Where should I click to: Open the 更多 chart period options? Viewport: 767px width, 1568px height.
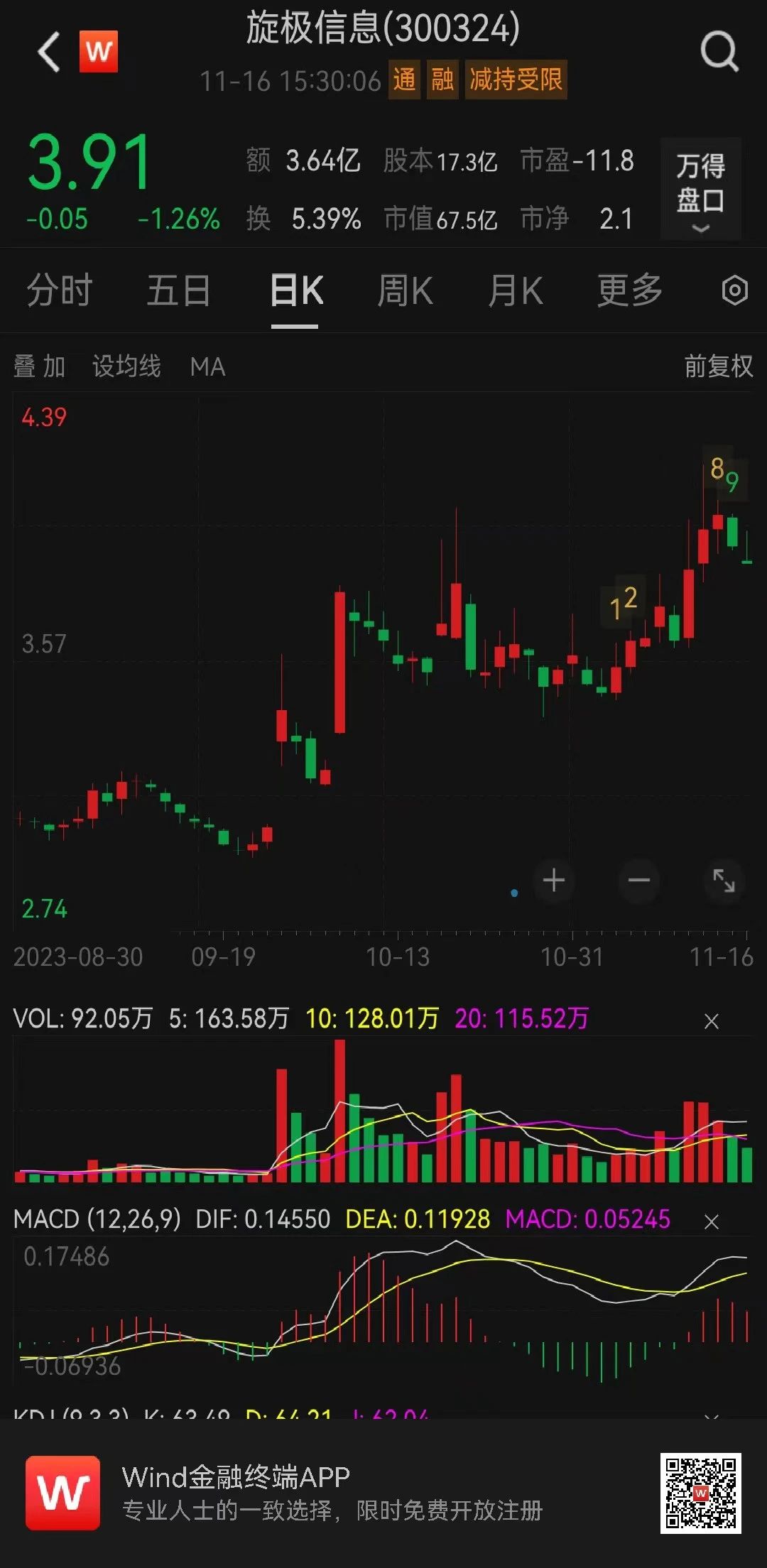coord(629,290)
